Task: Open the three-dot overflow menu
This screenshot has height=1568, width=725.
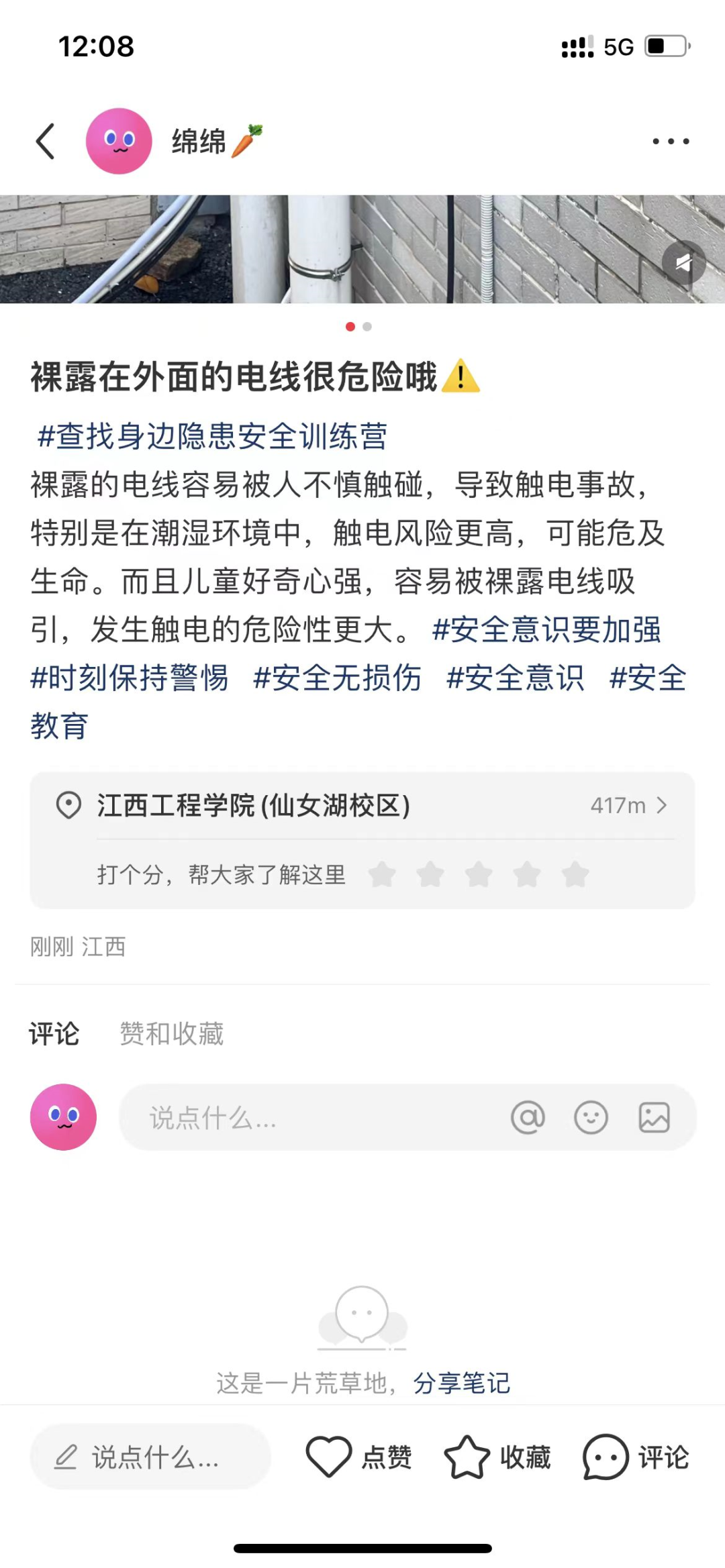Action: 671,141
